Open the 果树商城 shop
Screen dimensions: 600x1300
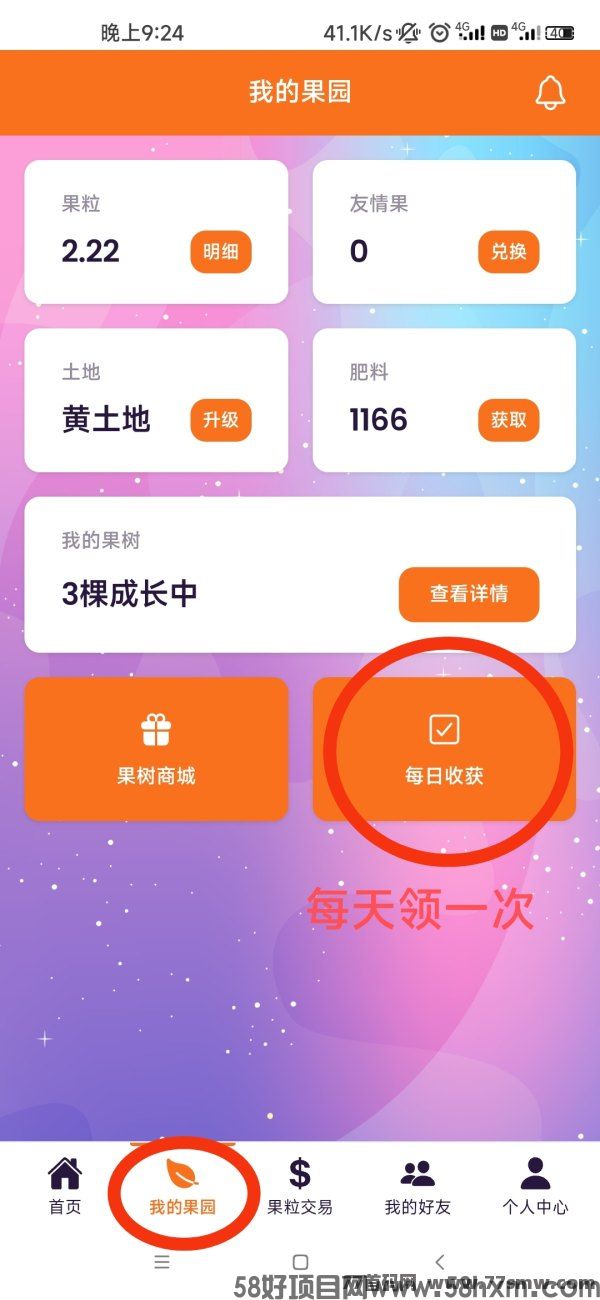point(156,749)
